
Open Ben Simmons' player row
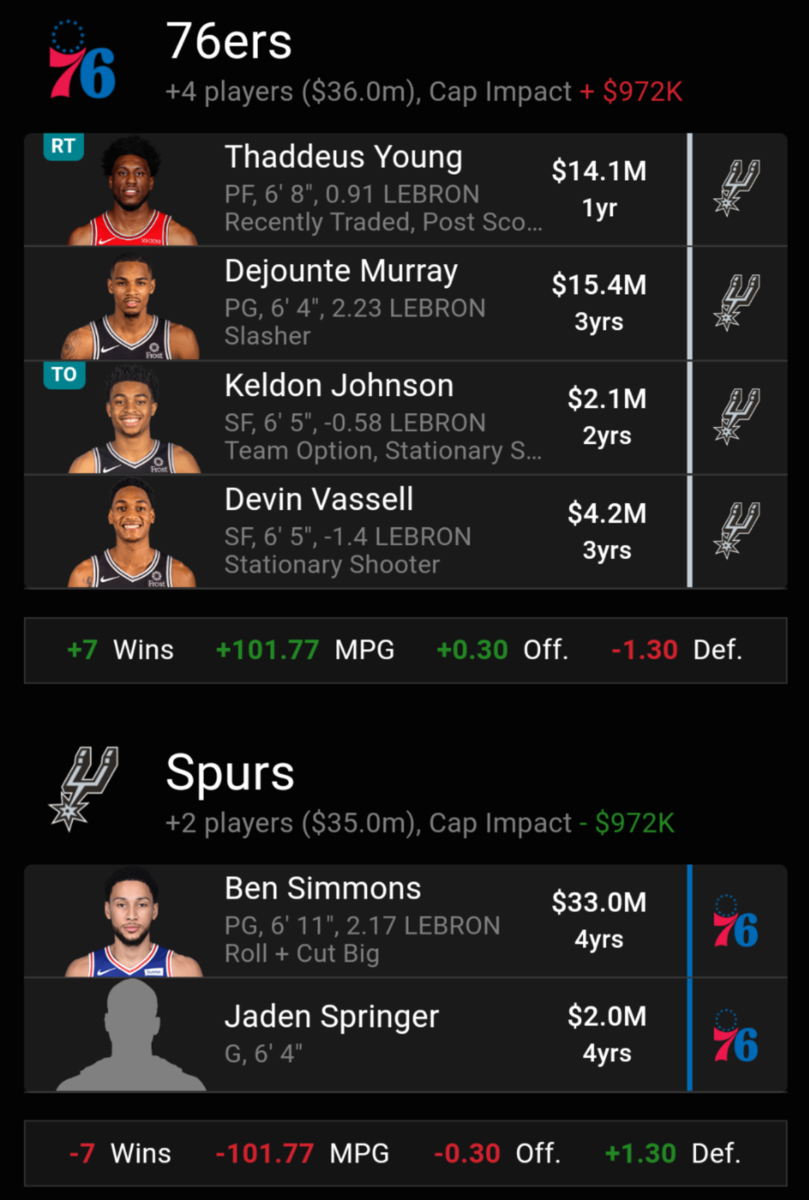pos(355,921)
